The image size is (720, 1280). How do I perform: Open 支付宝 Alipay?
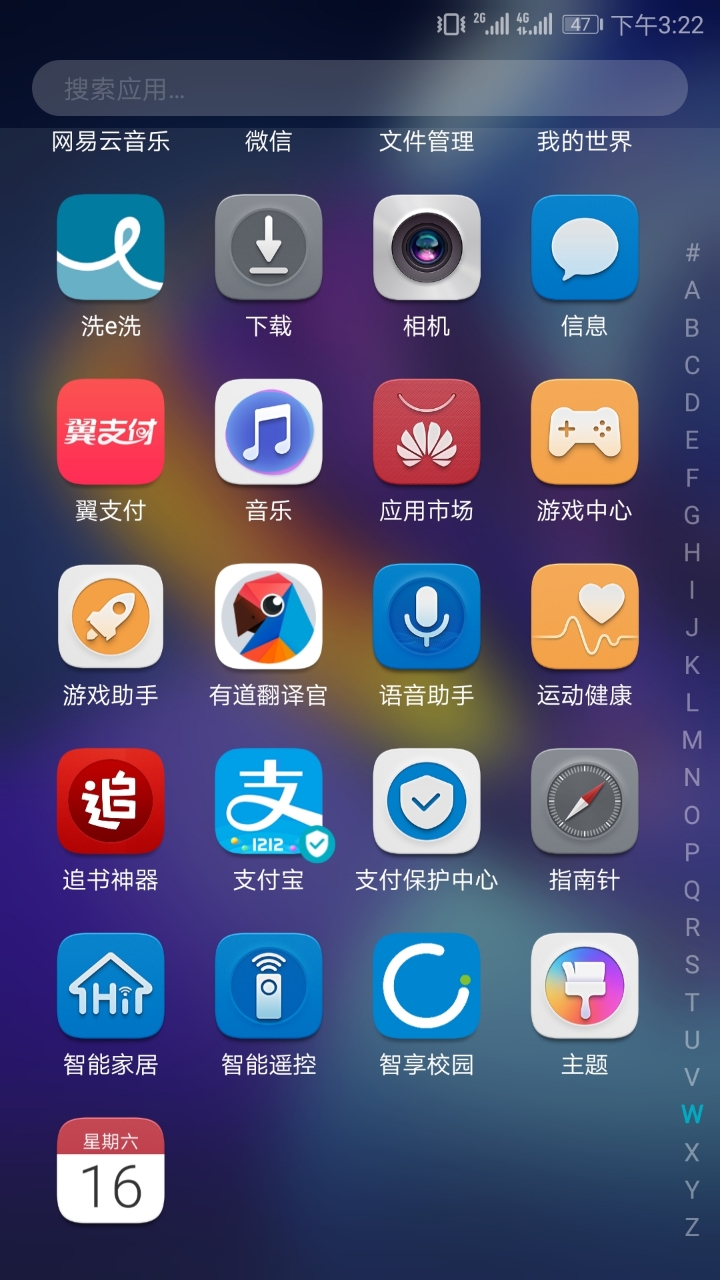[x=268, y=801]
